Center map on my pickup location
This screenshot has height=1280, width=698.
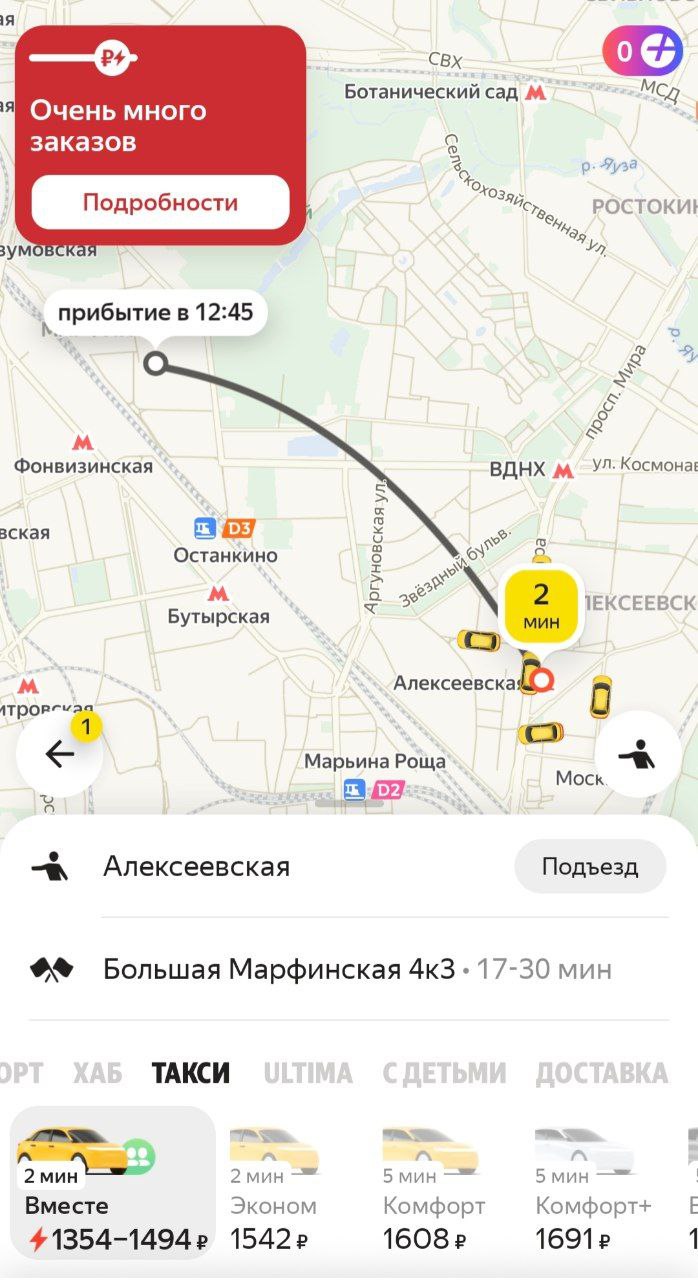tap(637, 754)
